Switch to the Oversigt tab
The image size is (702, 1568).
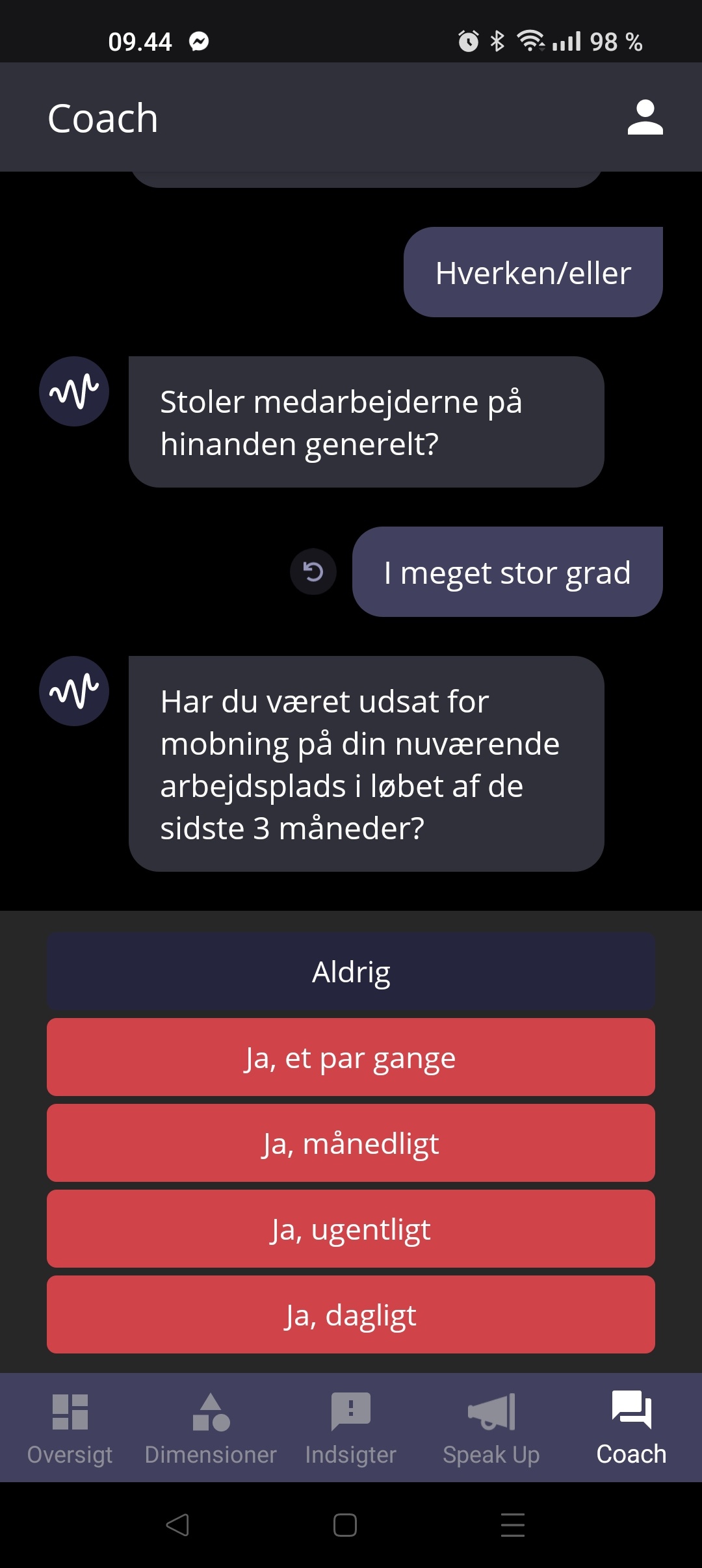(70, 1428)
